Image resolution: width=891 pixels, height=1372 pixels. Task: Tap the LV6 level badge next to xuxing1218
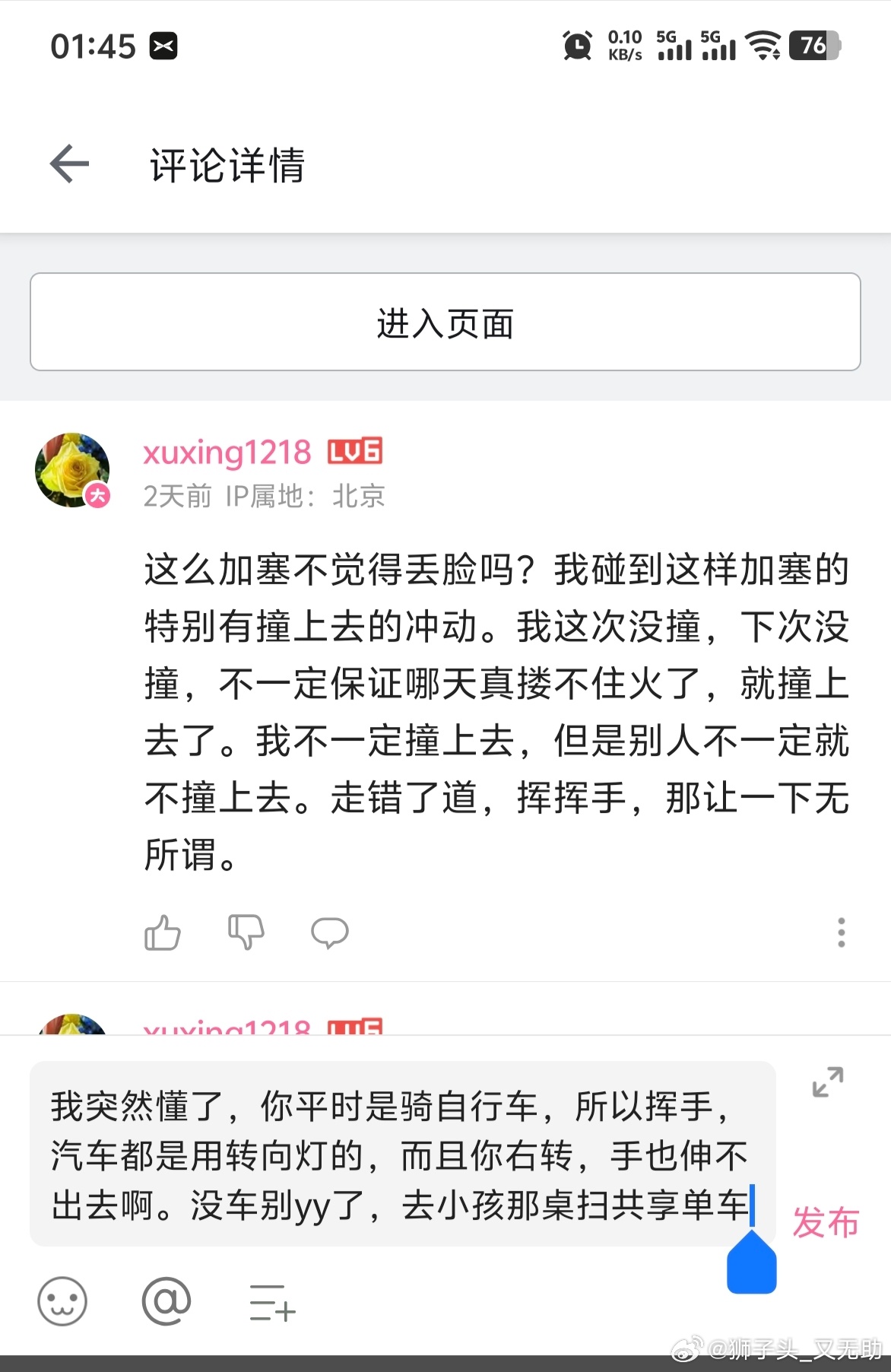click(x=354, y=451)
